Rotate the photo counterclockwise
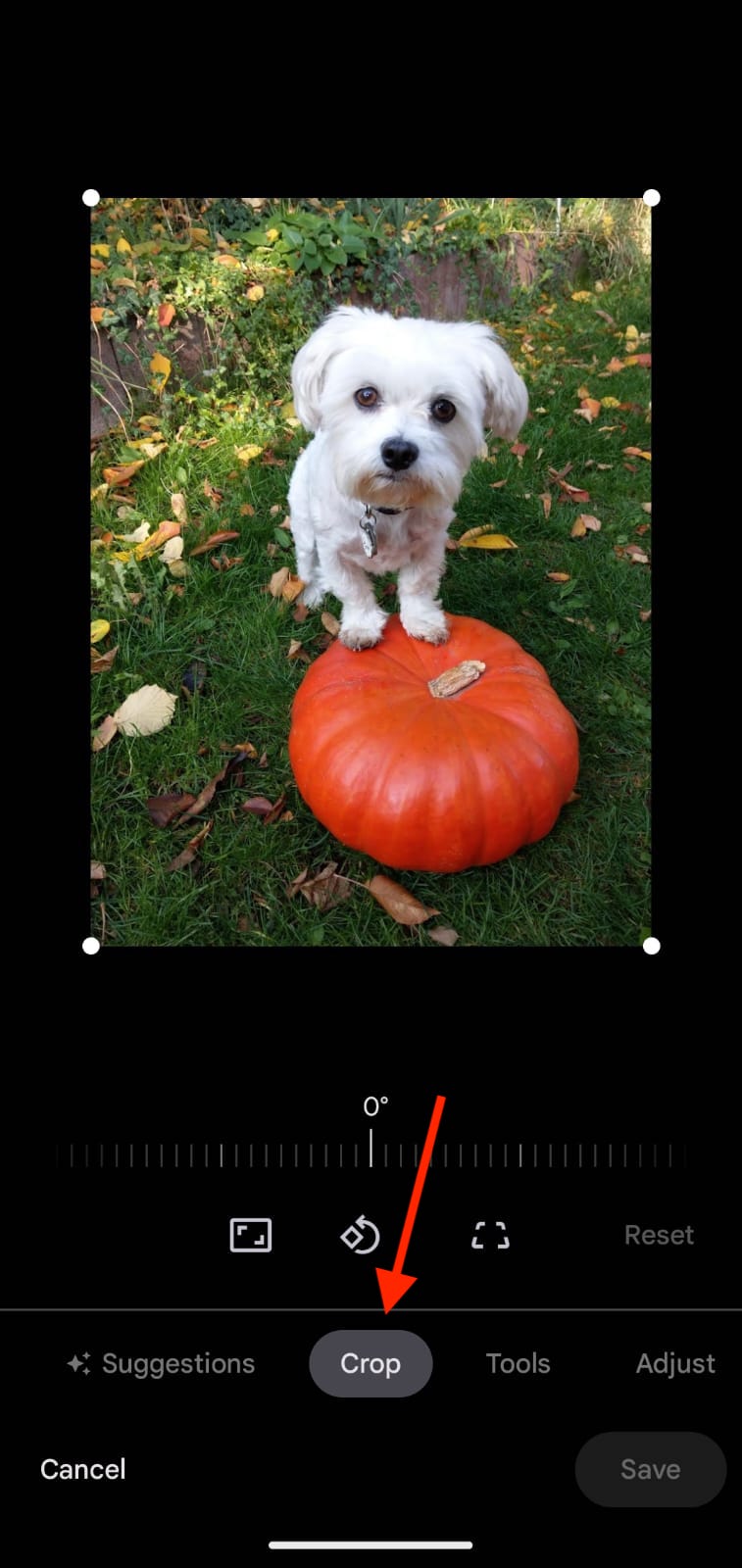 click(x=360, y=1235)
